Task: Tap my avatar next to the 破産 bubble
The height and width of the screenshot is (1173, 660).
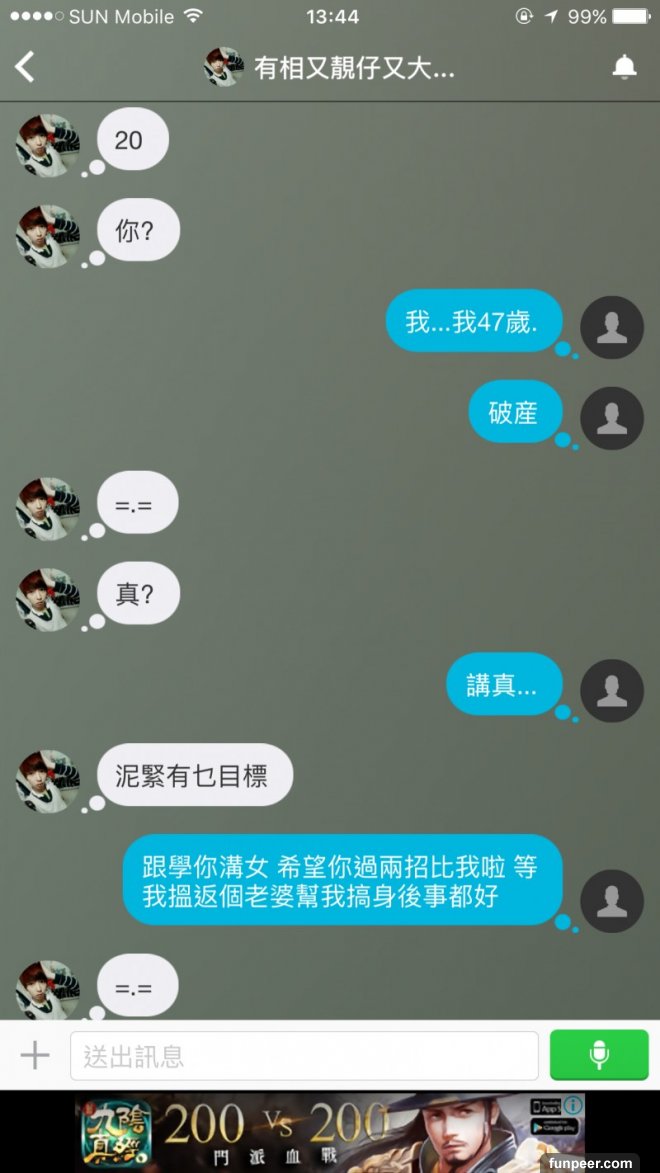Action: point(611,418)
